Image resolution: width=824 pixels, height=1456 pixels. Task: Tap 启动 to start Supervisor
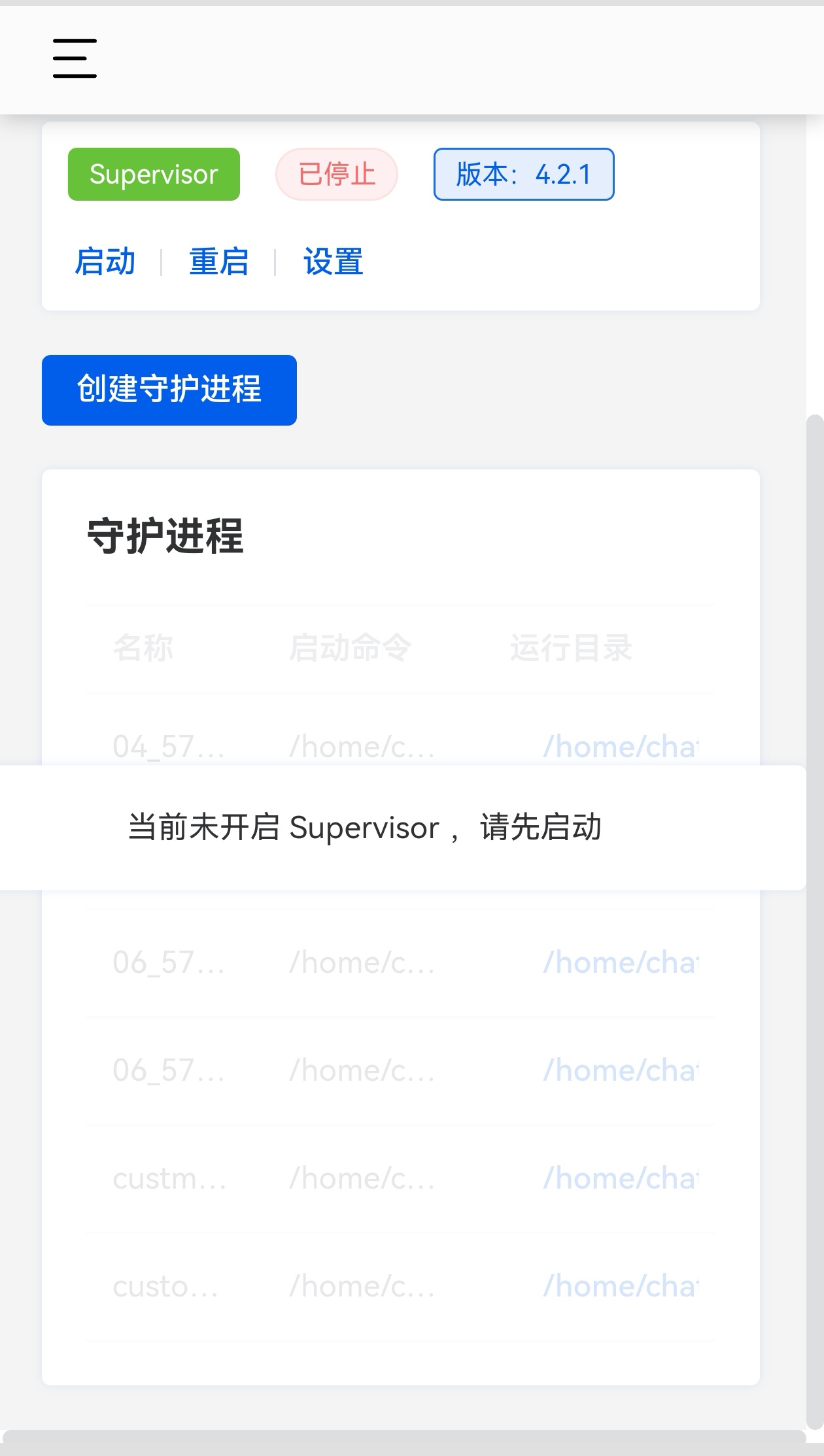click(x=105, y=262)
